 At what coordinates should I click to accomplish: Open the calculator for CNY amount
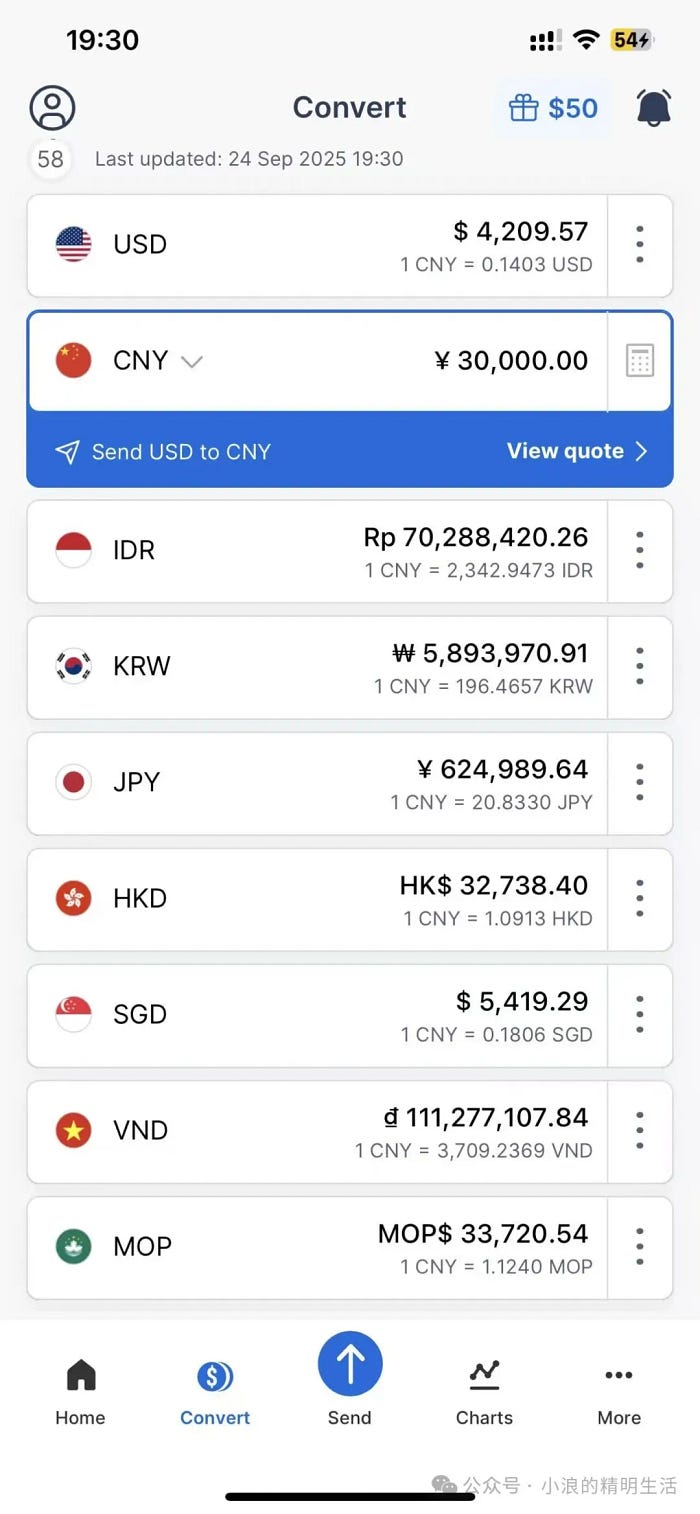[640, 360]
